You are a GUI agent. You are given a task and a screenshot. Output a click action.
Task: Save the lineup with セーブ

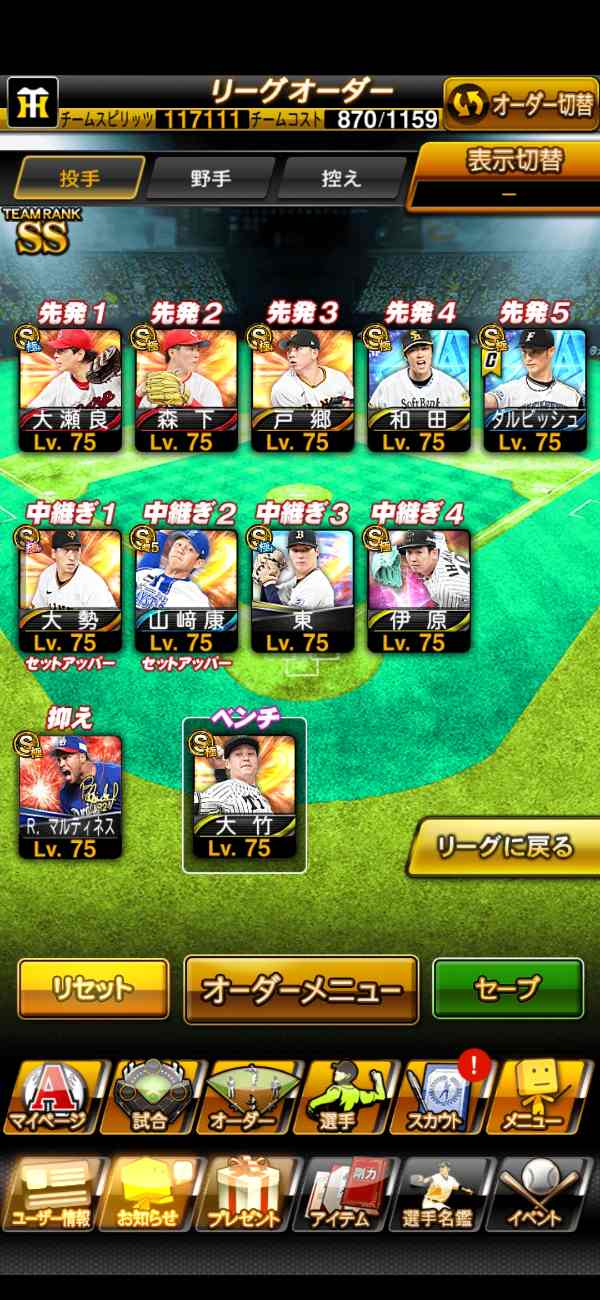(508, 988)
